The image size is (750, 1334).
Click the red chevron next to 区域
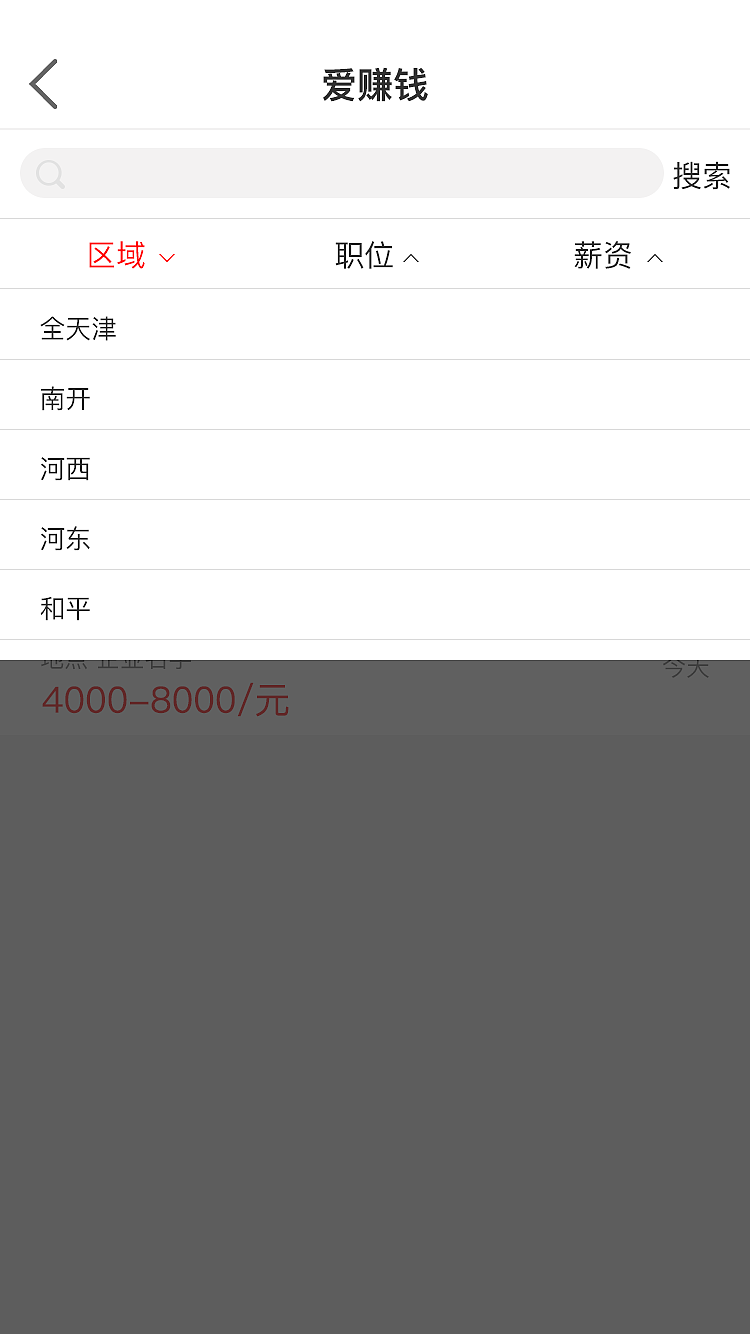tap(167, 258)
